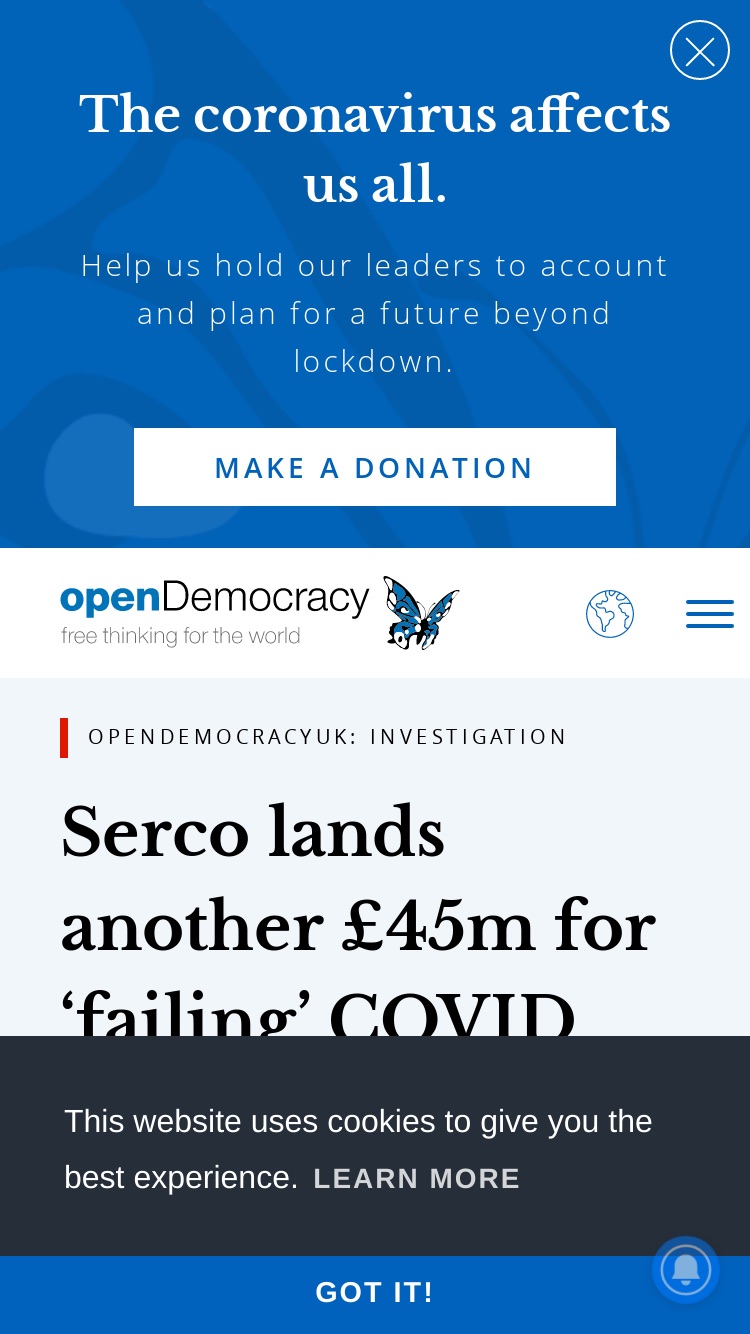
Task: Tap Make a Donation button
Action: pos(375,467)
